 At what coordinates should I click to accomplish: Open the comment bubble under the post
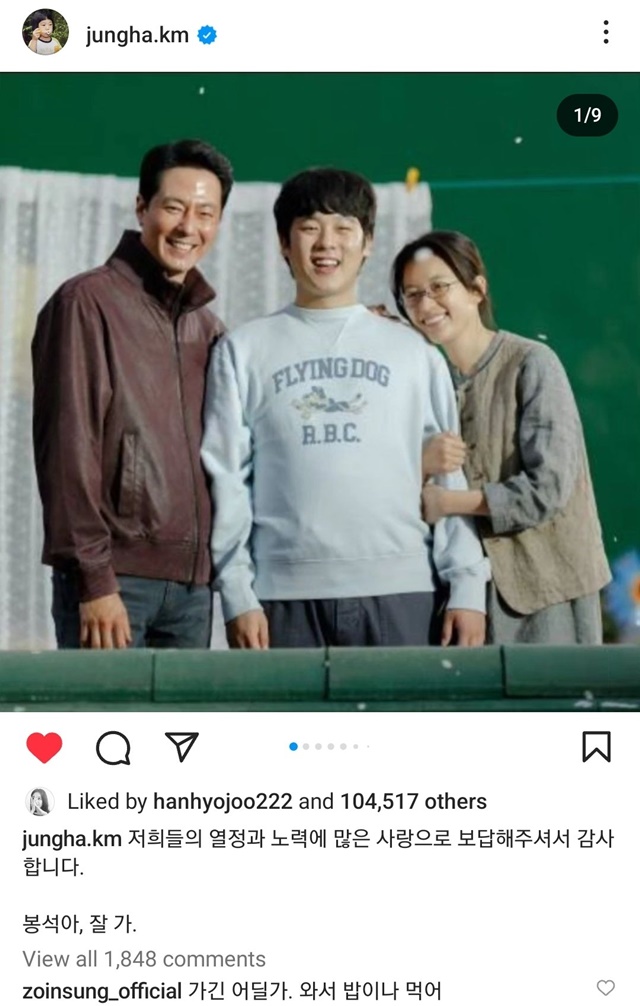tap(113, 747)
